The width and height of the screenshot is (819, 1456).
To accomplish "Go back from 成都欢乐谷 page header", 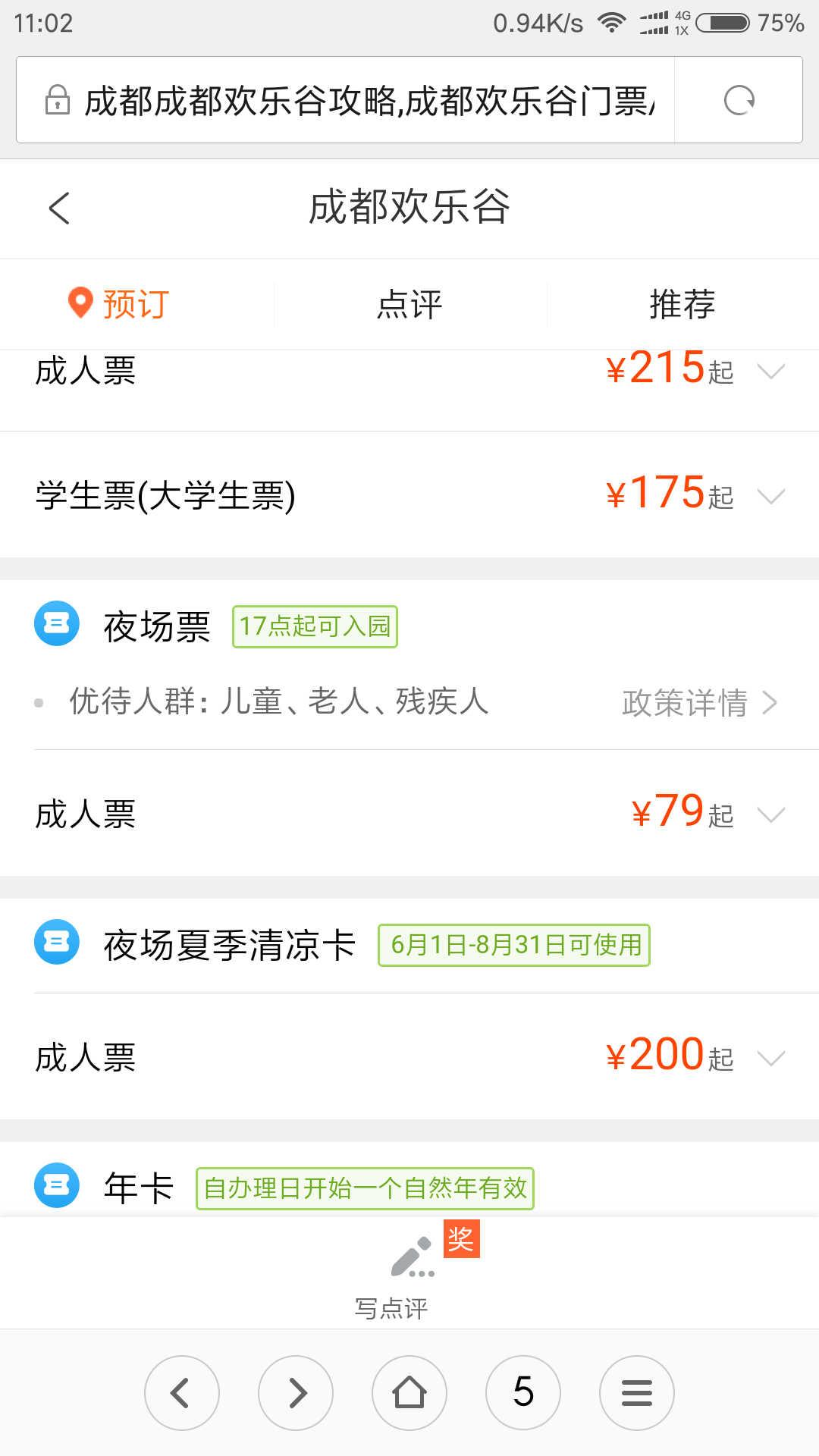I will pyautogui.click(x=59, y=208).
